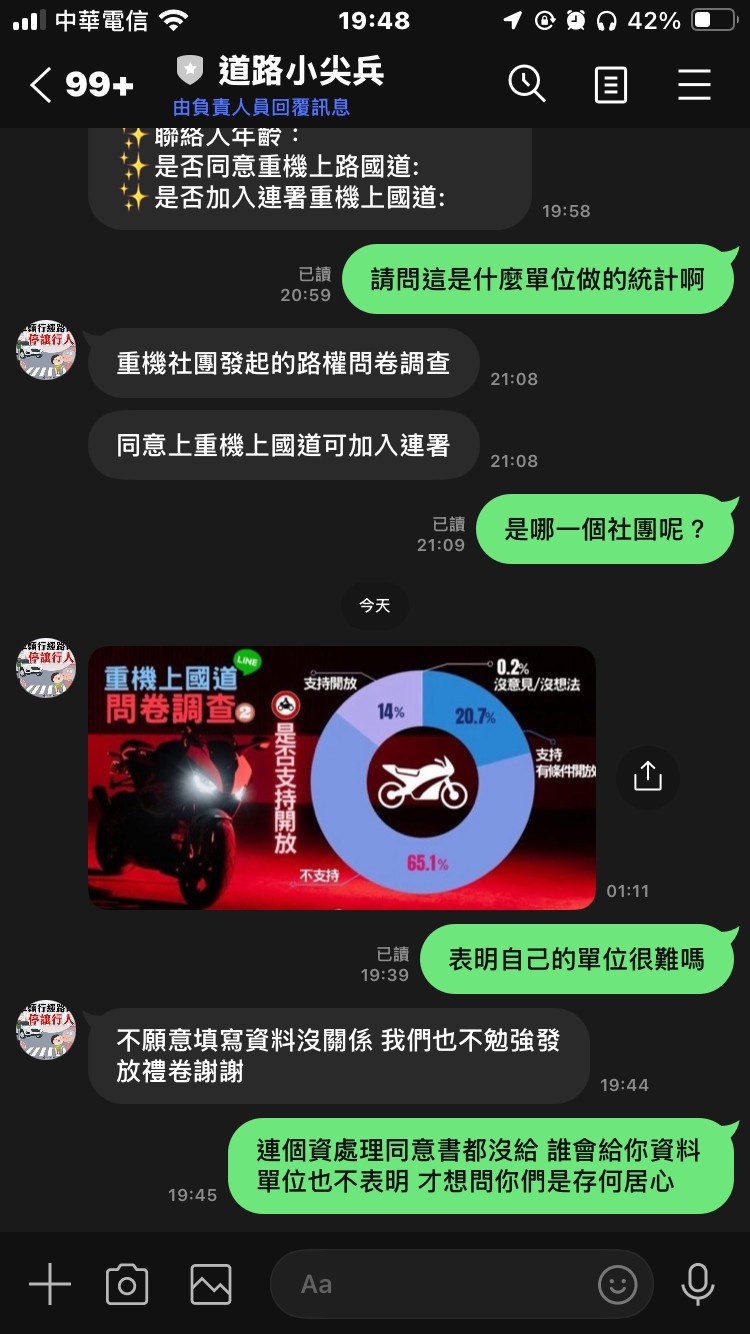Share the survey image

click(x=647, y=777)
